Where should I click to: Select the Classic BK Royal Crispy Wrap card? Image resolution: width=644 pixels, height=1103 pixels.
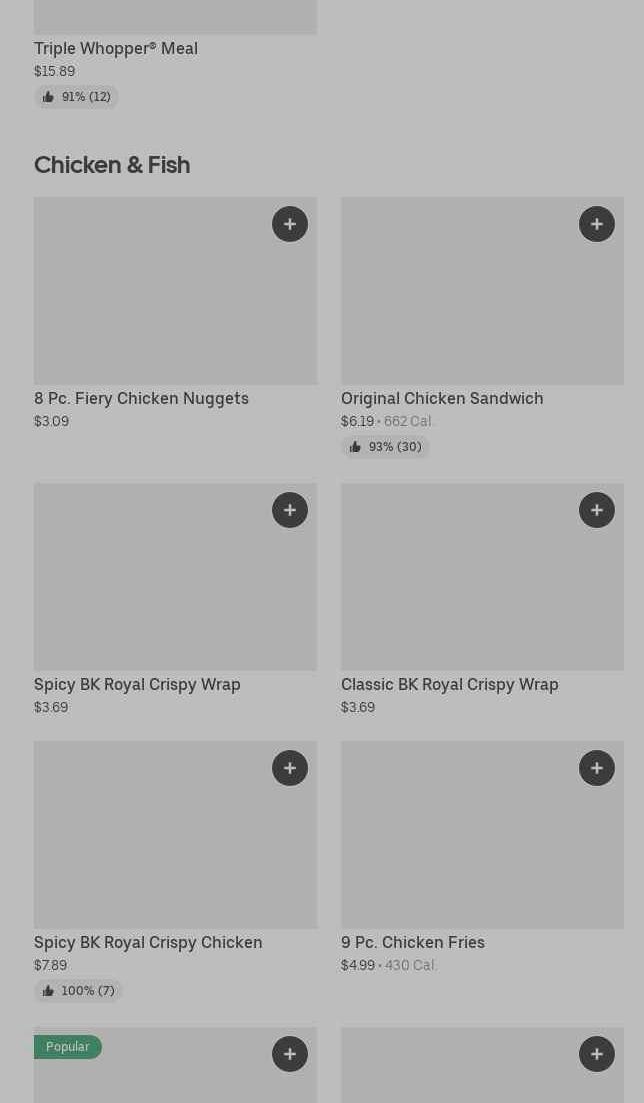tap(449, 684)
